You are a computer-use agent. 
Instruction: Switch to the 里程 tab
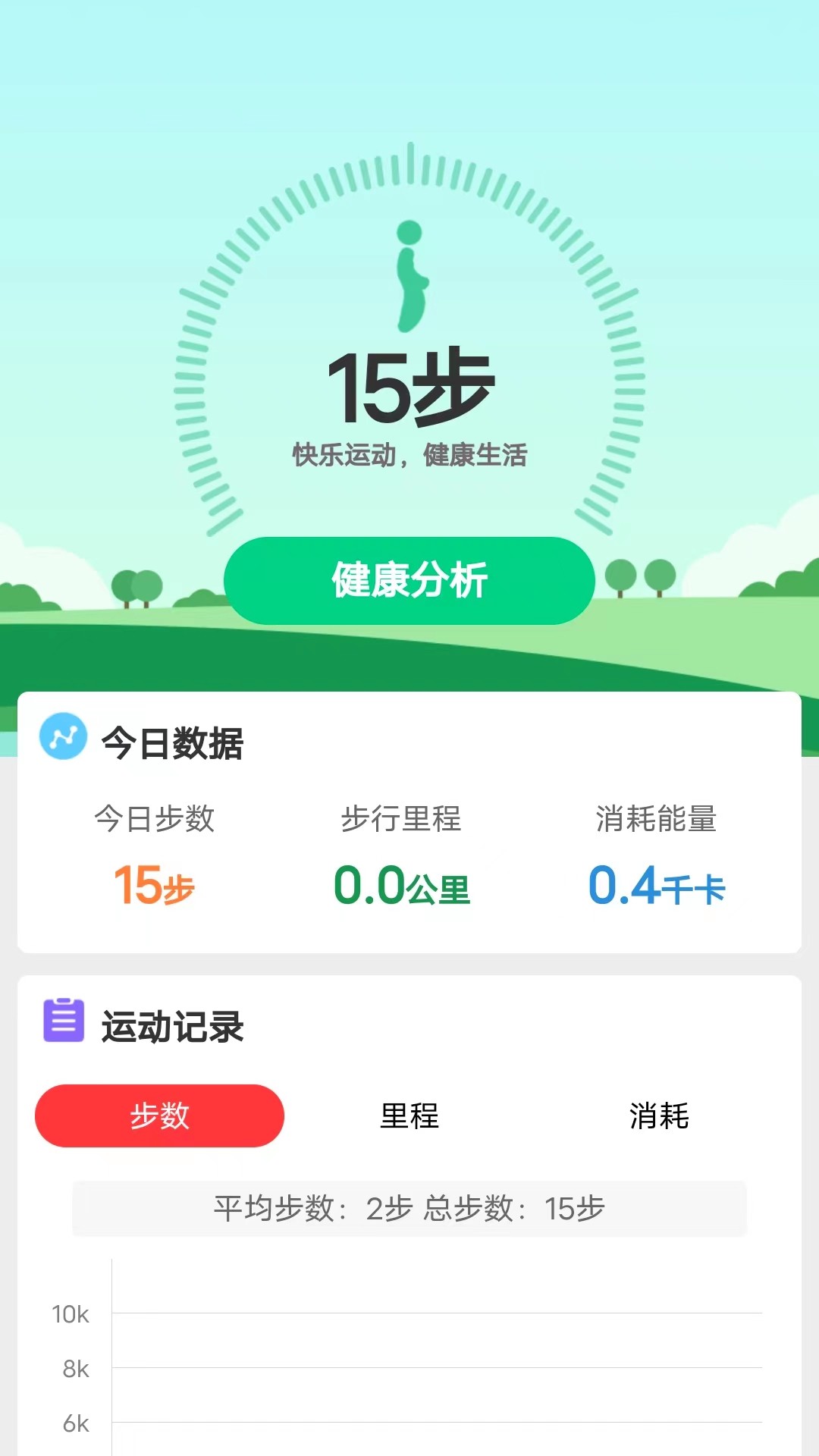tap(409, 1116)
